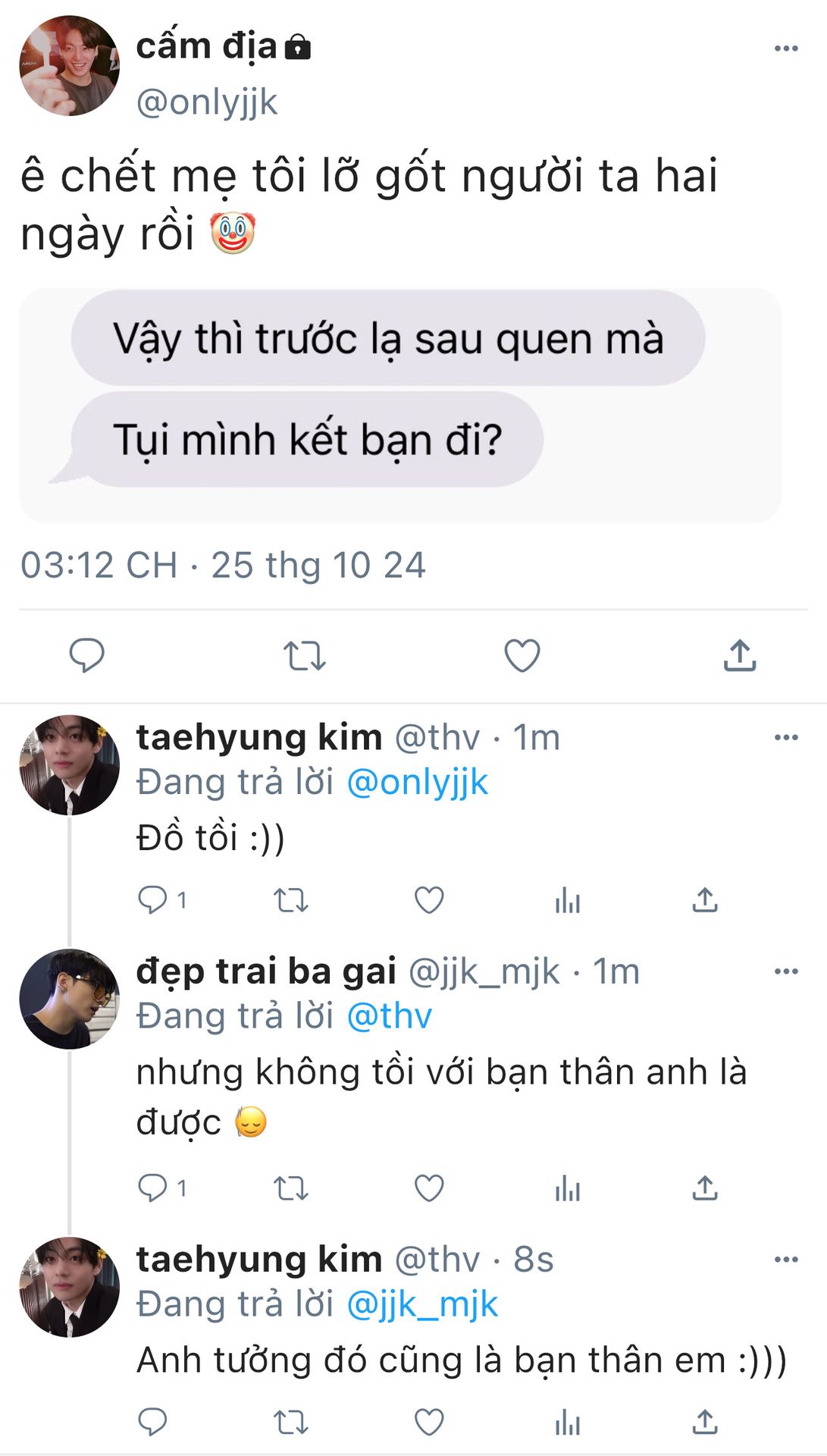Image resolution: width=827 pixels, height=1456 pixels.
Task: View analytics for "Đồ tồi :))" reply
Action: [x=567, y=900]
